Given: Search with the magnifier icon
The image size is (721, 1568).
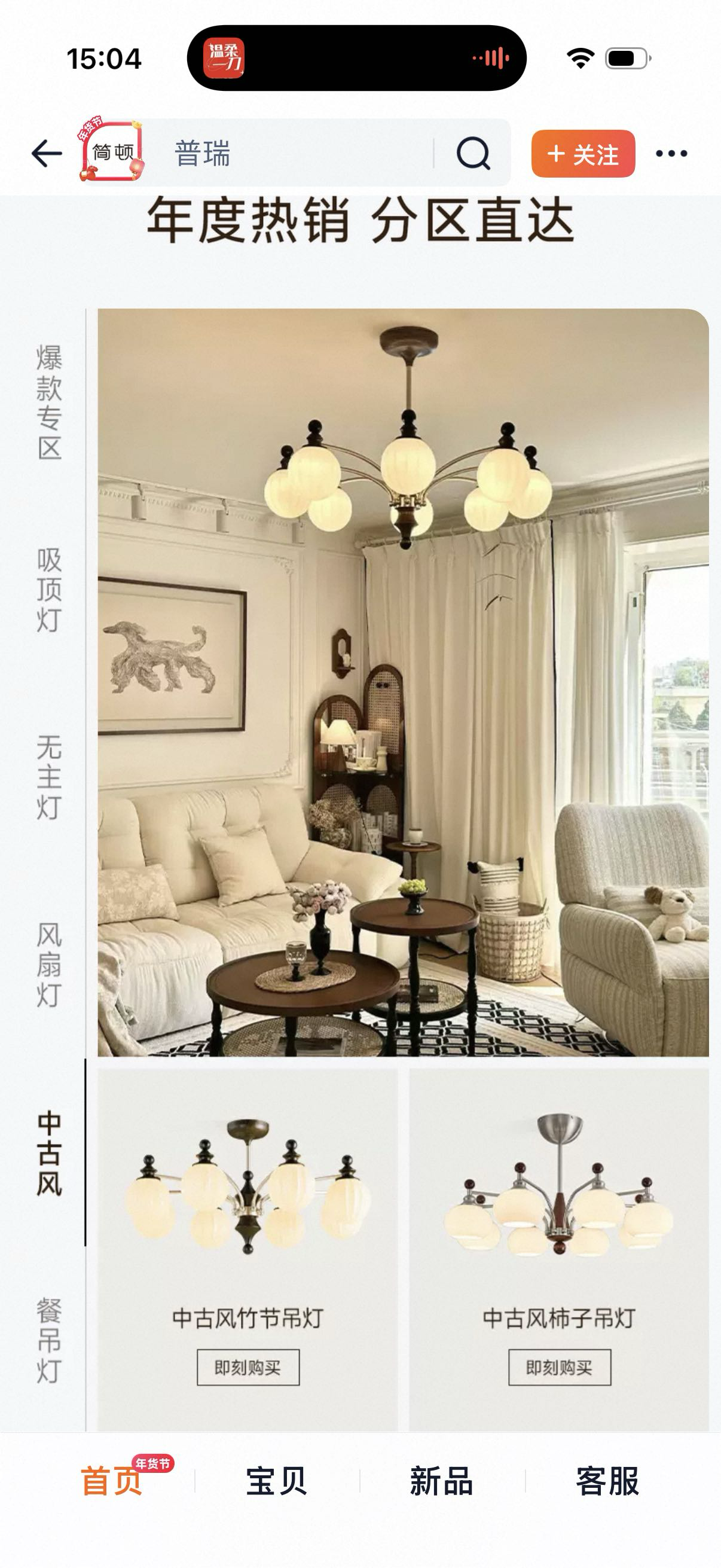Looking at the screenshot, I should click(473, 152).
